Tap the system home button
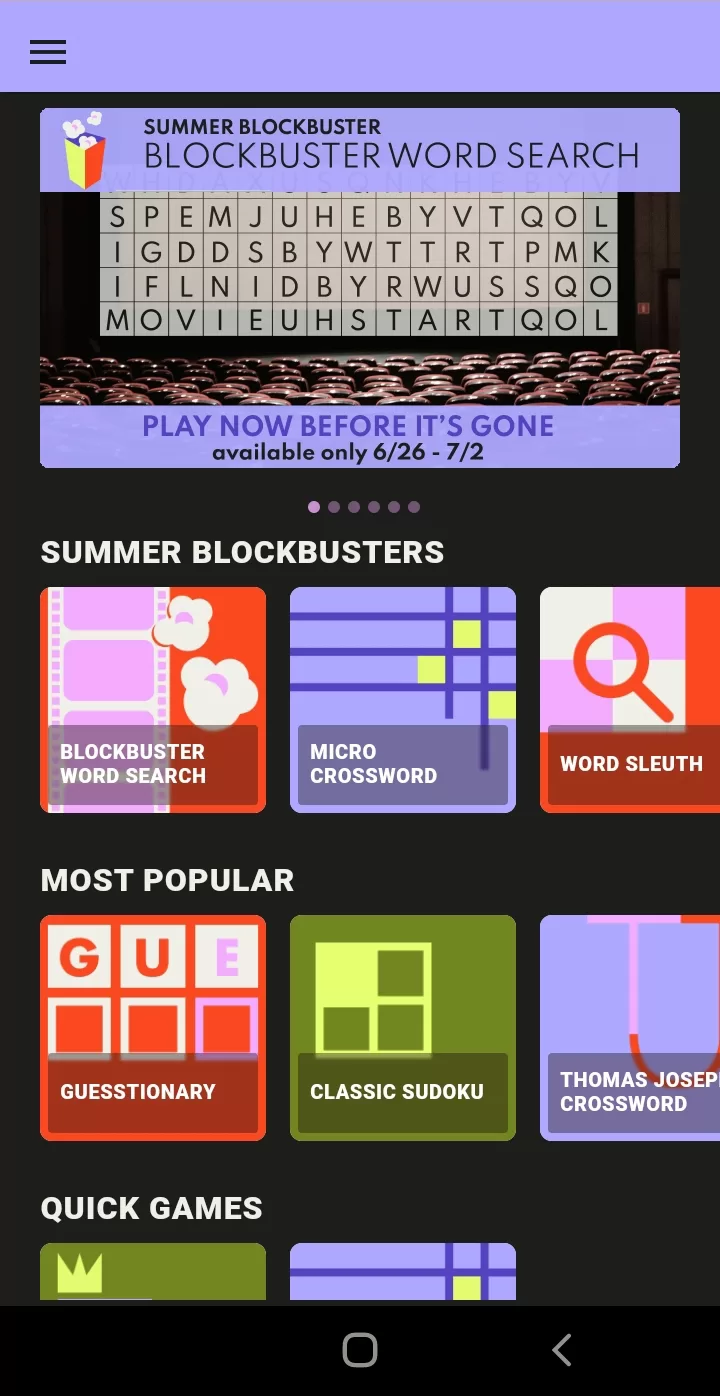 (x=360, y=1350)
